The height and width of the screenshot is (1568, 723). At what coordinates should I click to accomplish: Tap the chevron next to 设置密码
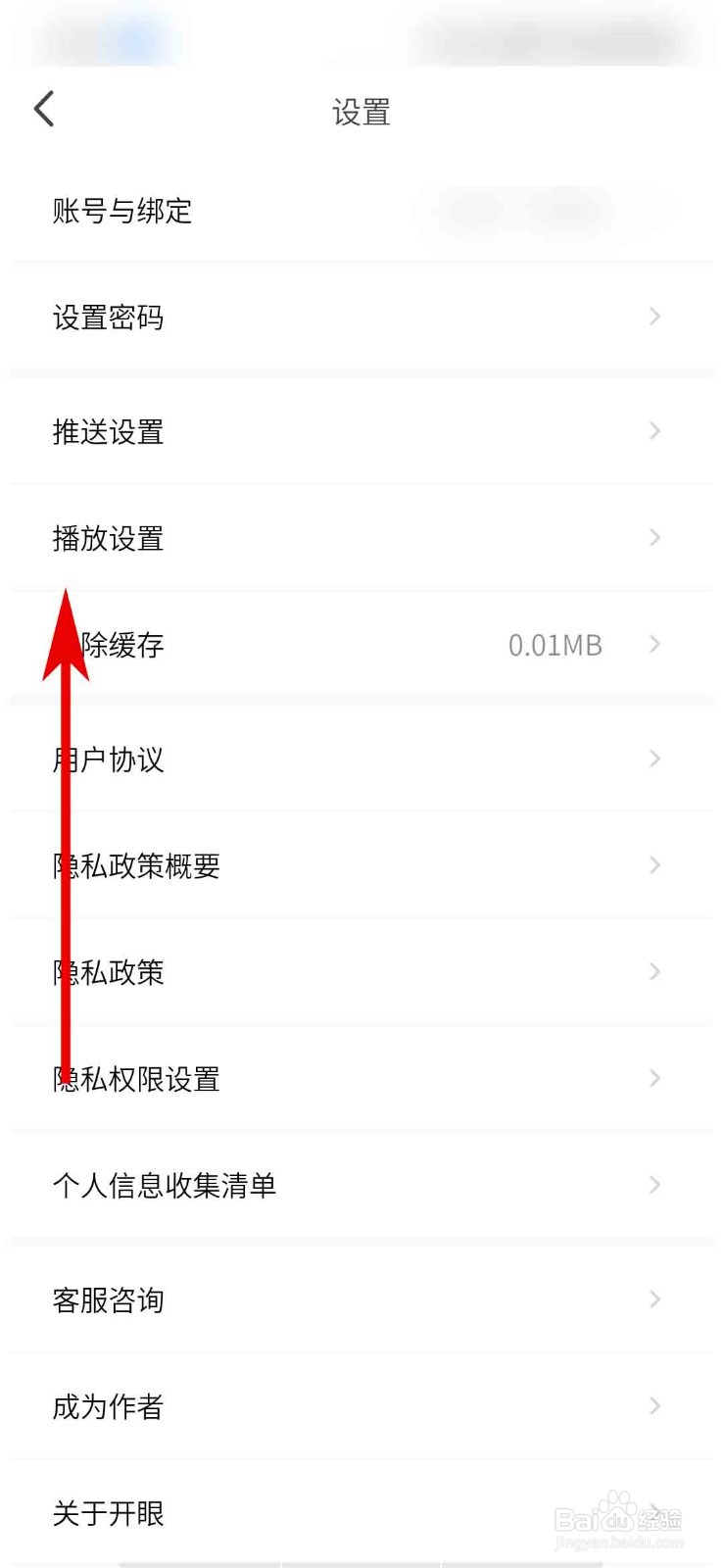click(x=654, y=318)
